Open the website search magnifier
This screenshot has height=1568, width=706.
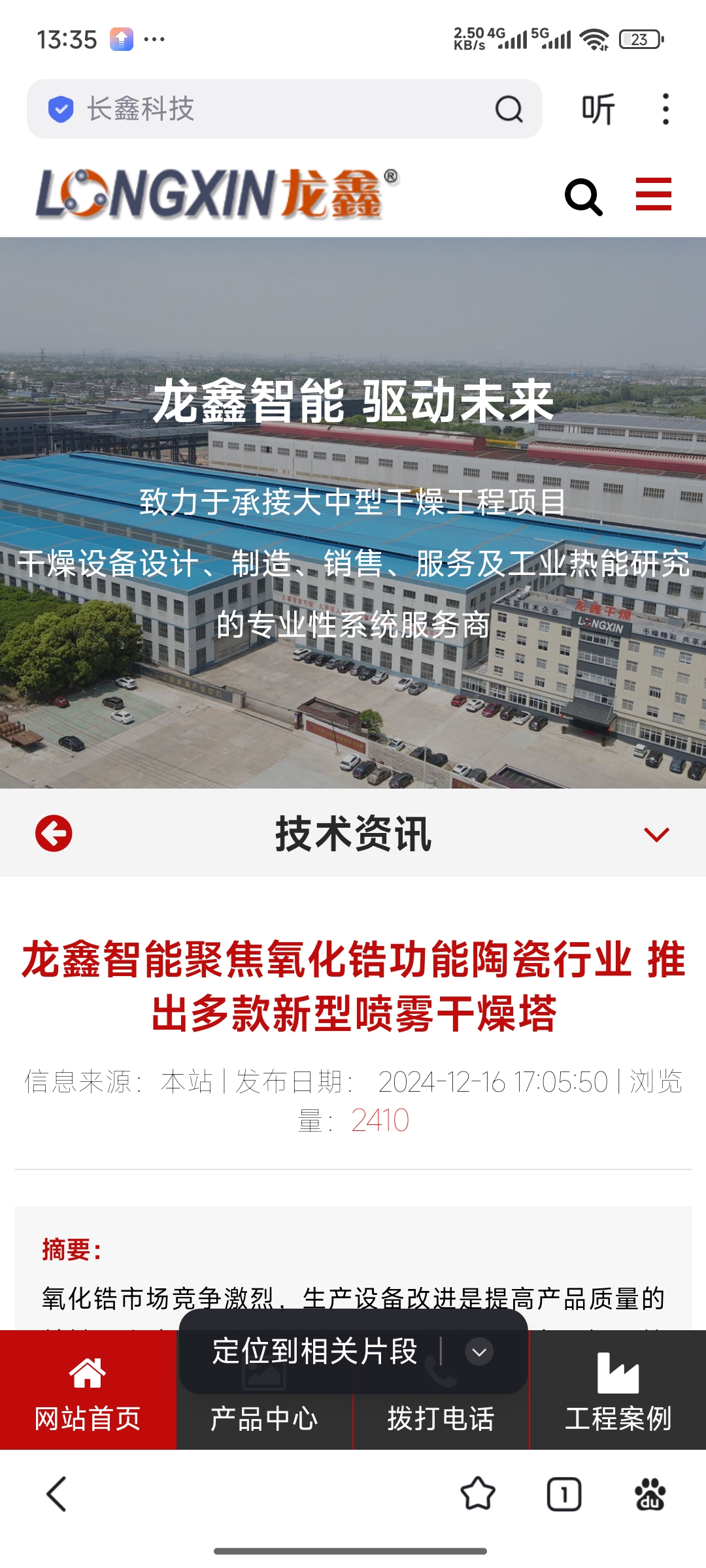583,197
